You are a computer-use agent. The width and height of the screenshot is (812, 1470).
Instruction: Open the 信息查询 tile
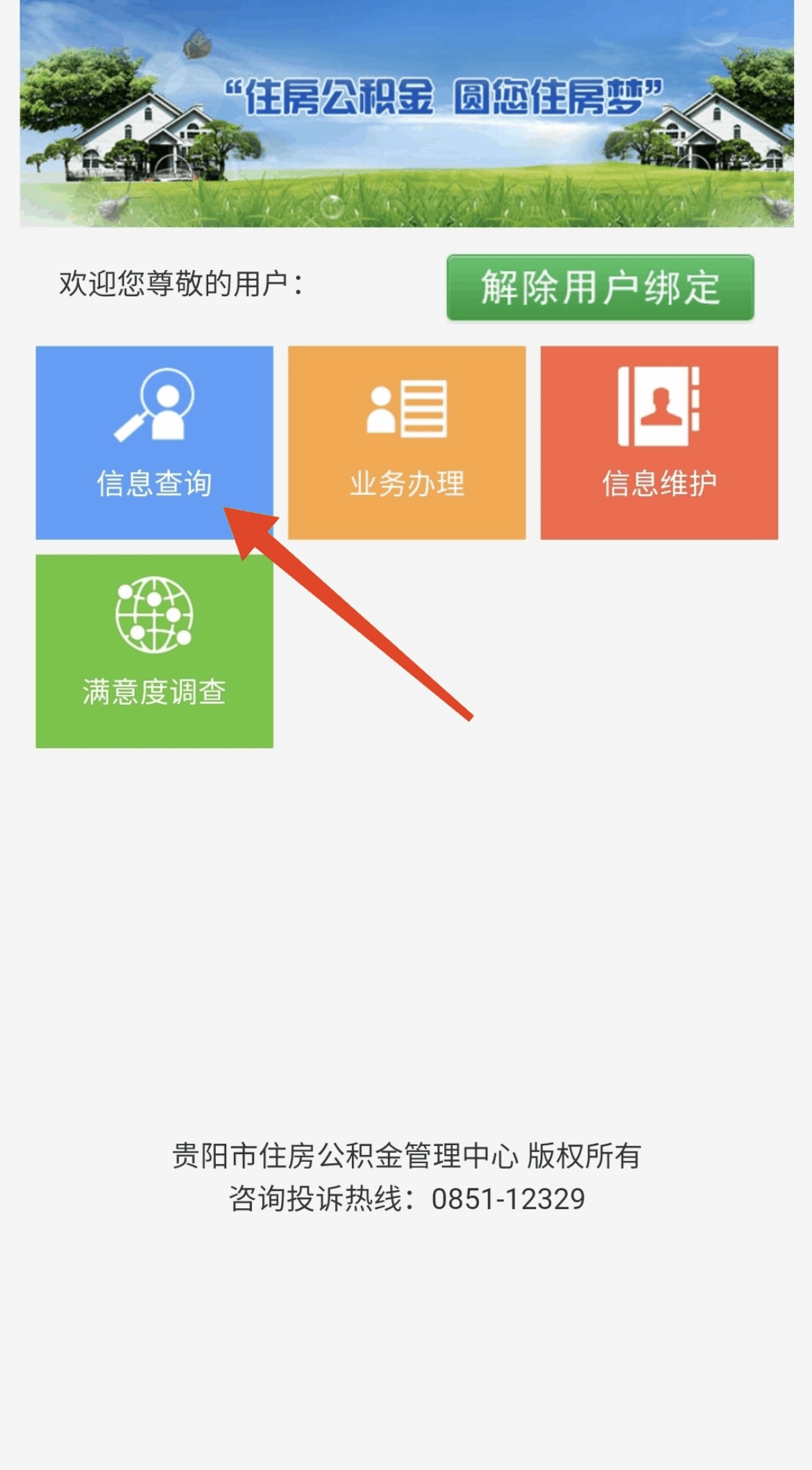click(154, 442)
